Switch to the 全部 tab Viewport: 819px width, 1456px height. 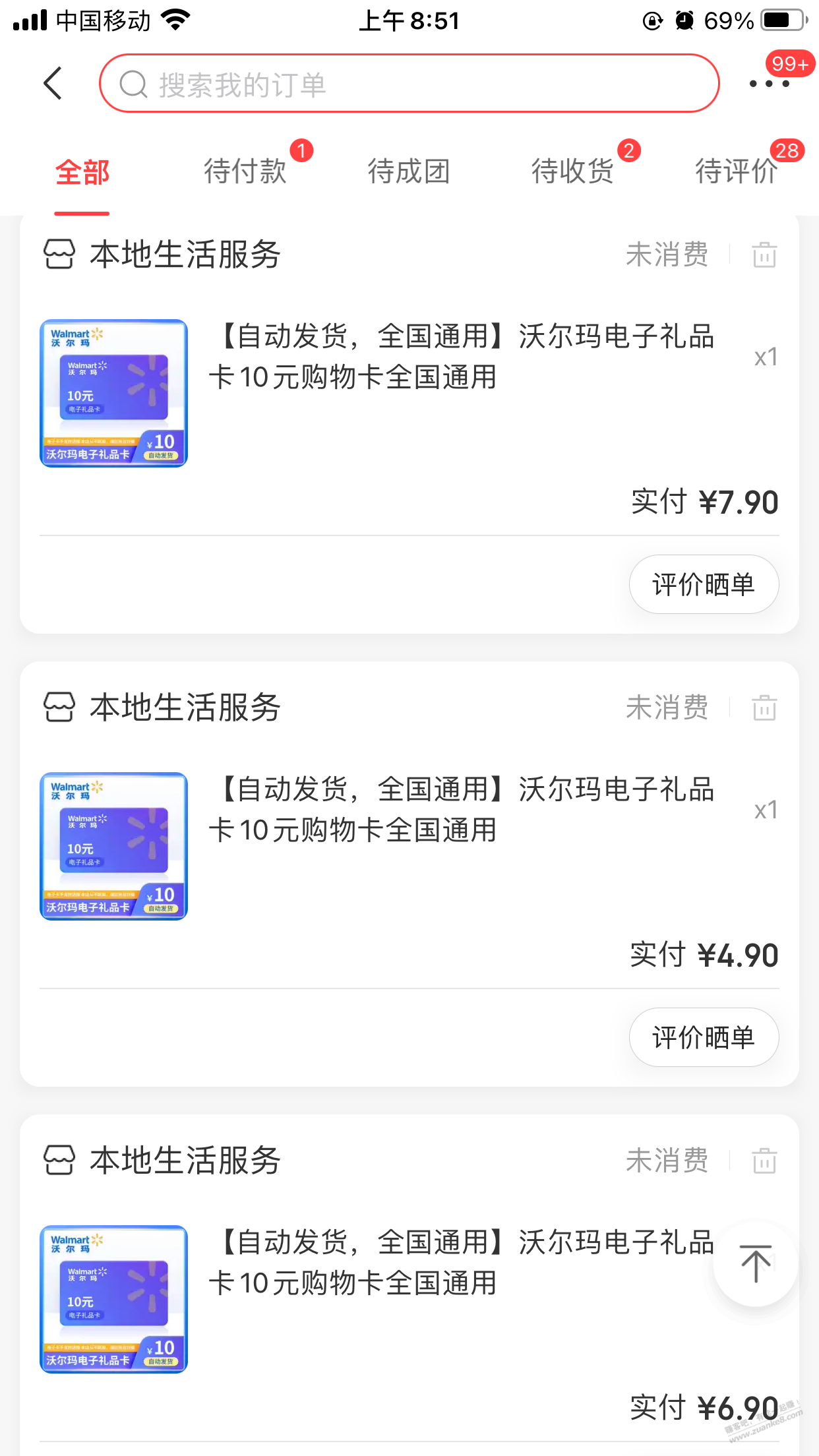[x=82, y=172]
